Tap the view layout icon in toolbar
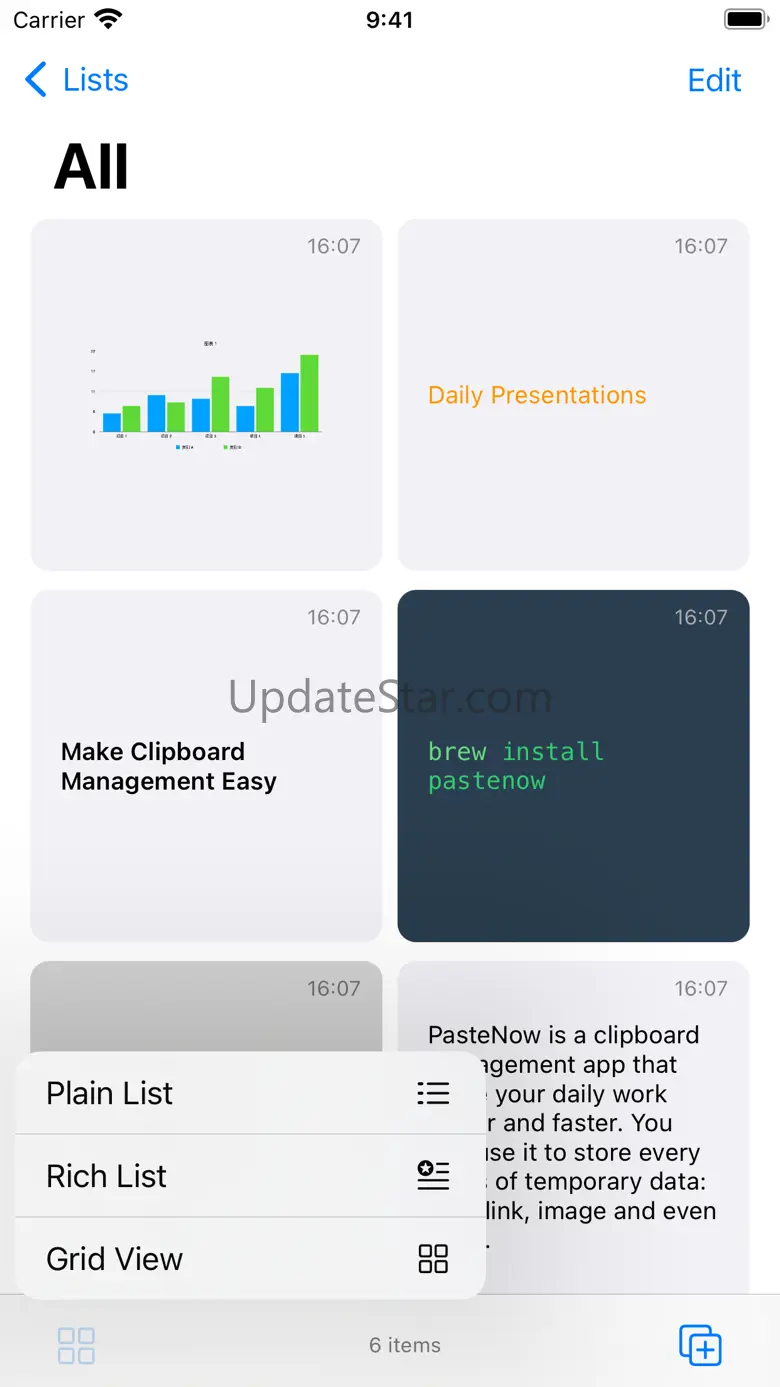This screenshot has height=1387, width=780. click(x=76, y=1346)
